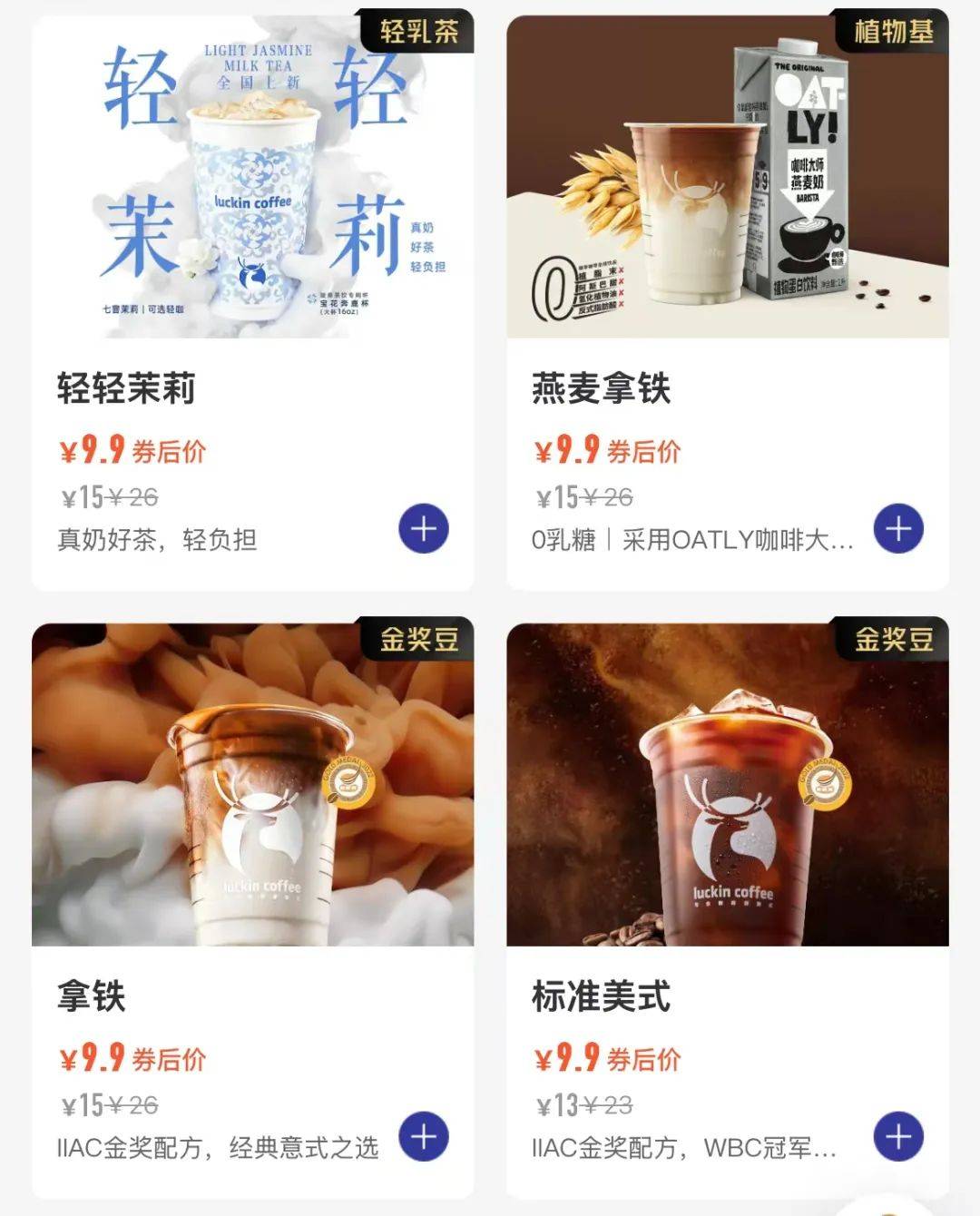This screenshot has width=980, height=1216.
Task: View details of the 标准美式 card
Action: coord(727,789)
